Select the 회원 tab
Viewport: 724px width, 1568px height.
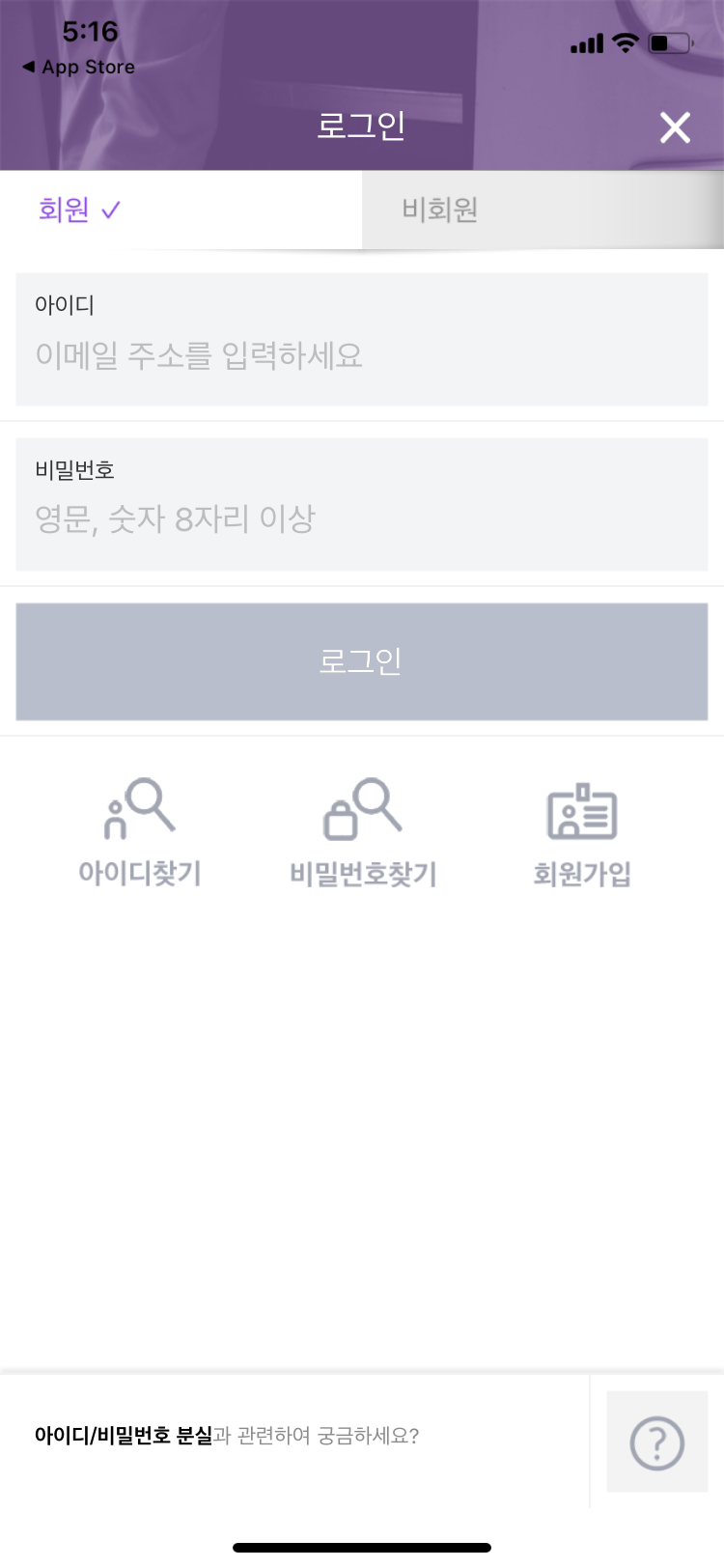61,210
